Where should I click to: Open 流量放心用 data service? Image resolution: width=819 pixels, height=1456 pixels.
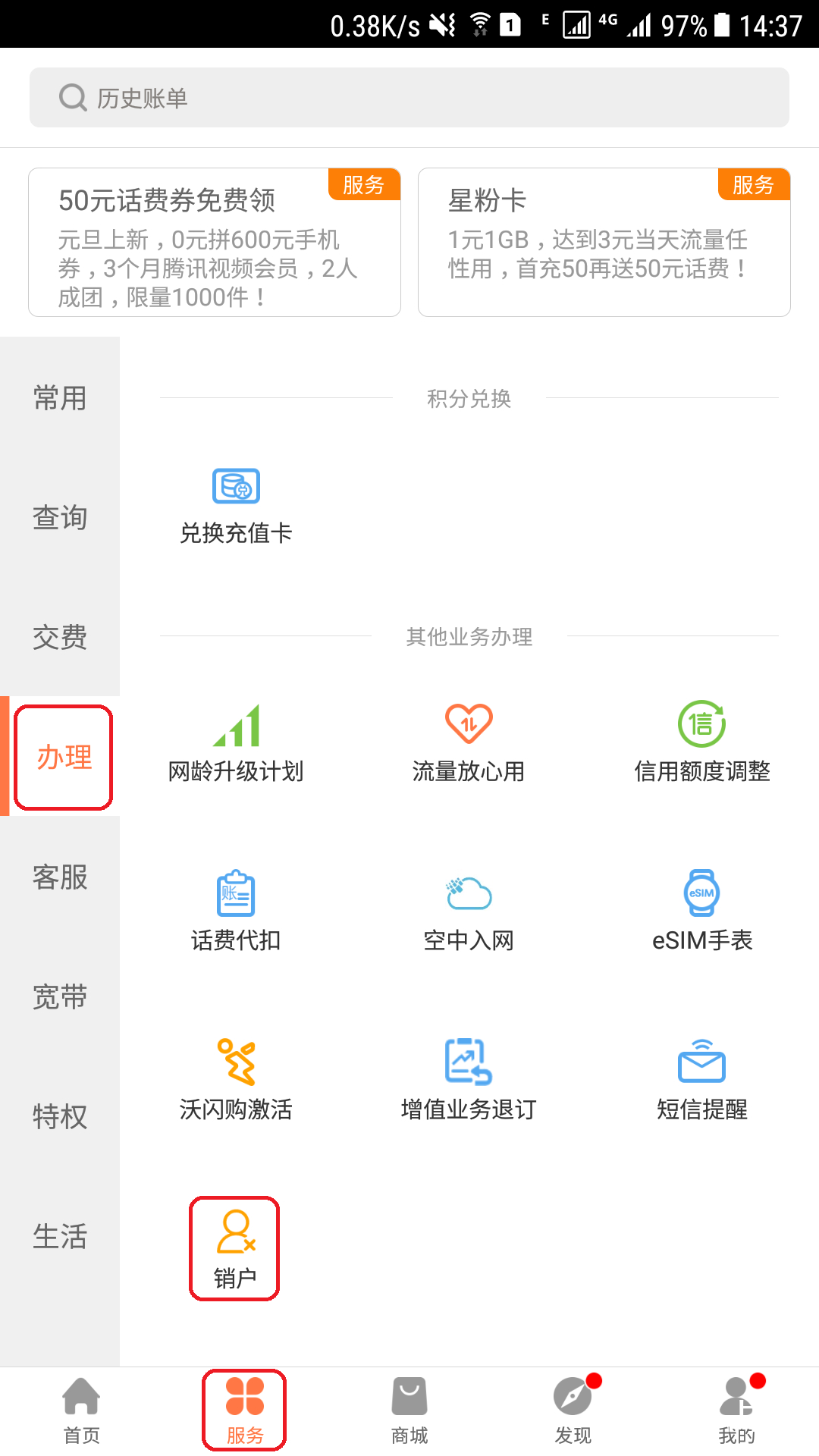pos(468,743)
